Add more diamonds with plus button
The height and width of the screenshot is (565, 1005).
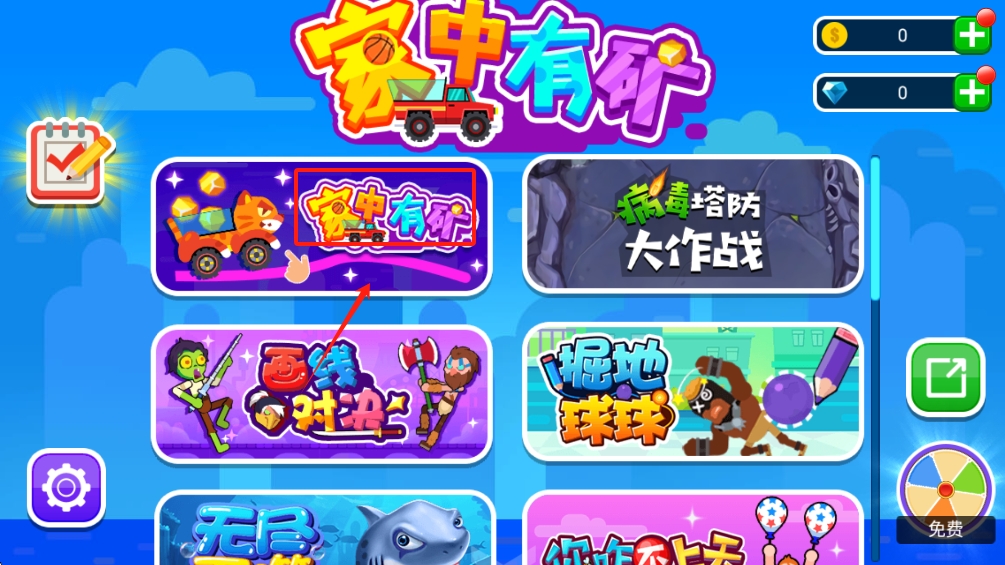tap(971, 93)
